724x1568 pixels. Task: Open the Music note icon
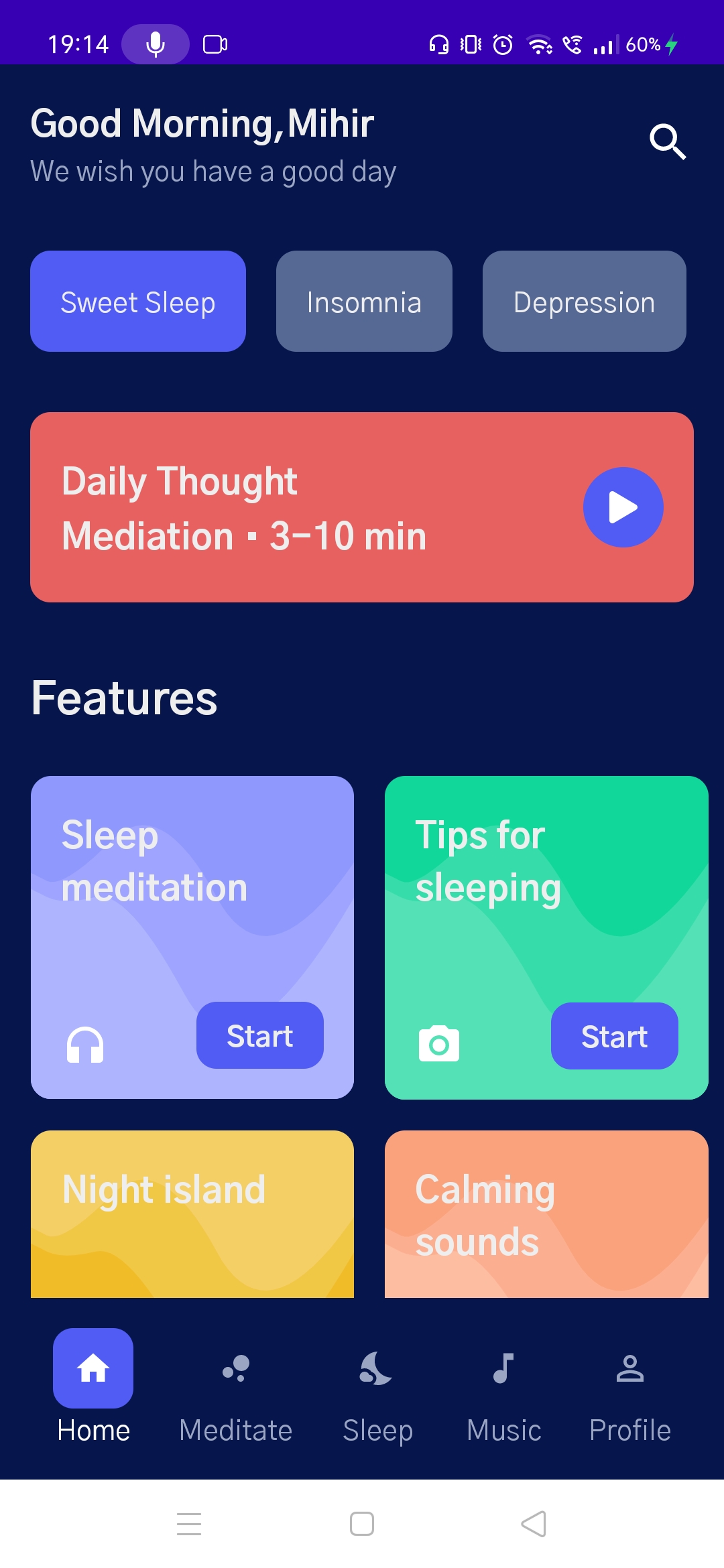click(503, 1368)
